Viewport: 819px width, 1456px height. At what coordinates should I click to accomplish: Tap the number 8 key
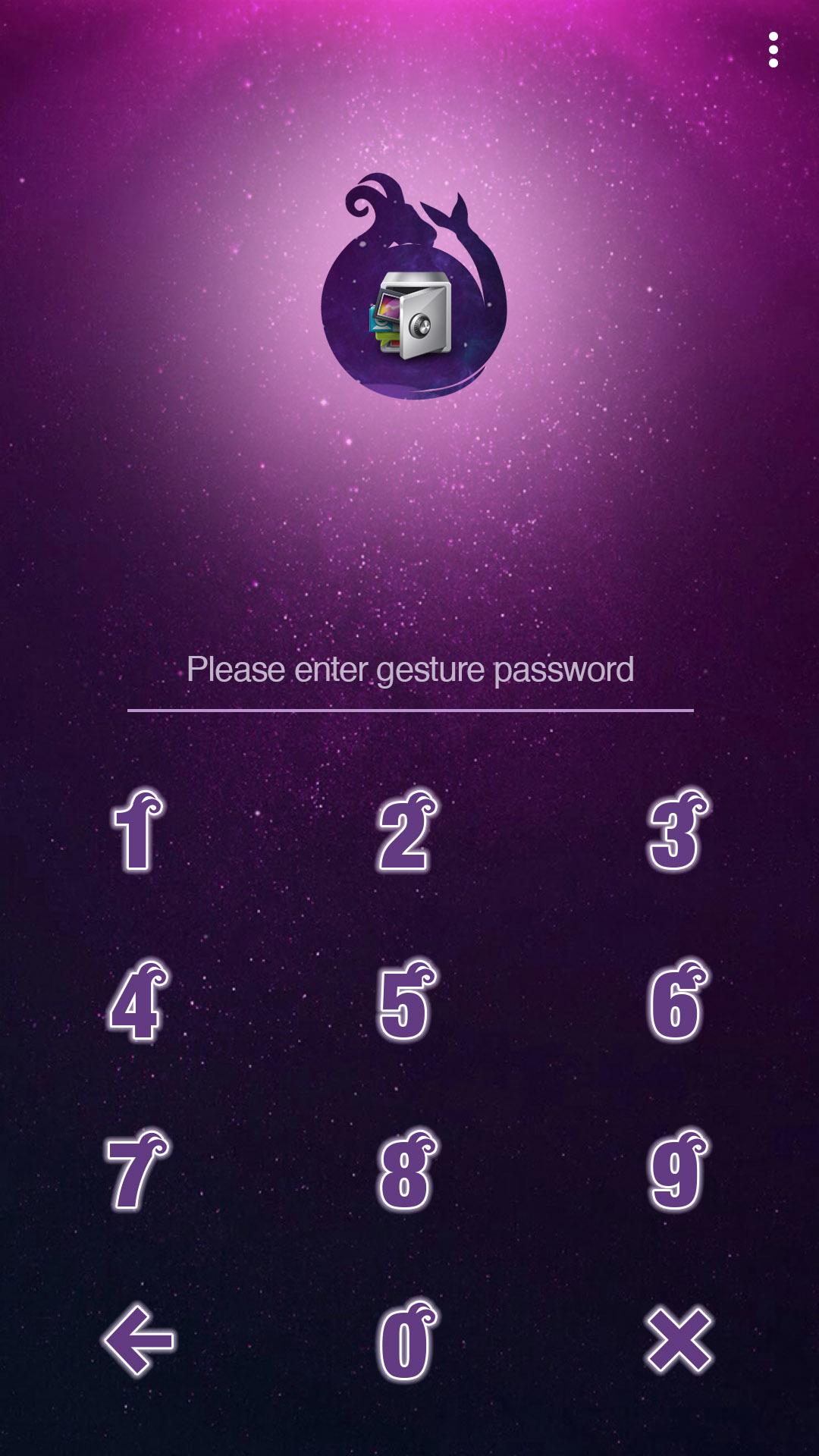point(406,1171)
